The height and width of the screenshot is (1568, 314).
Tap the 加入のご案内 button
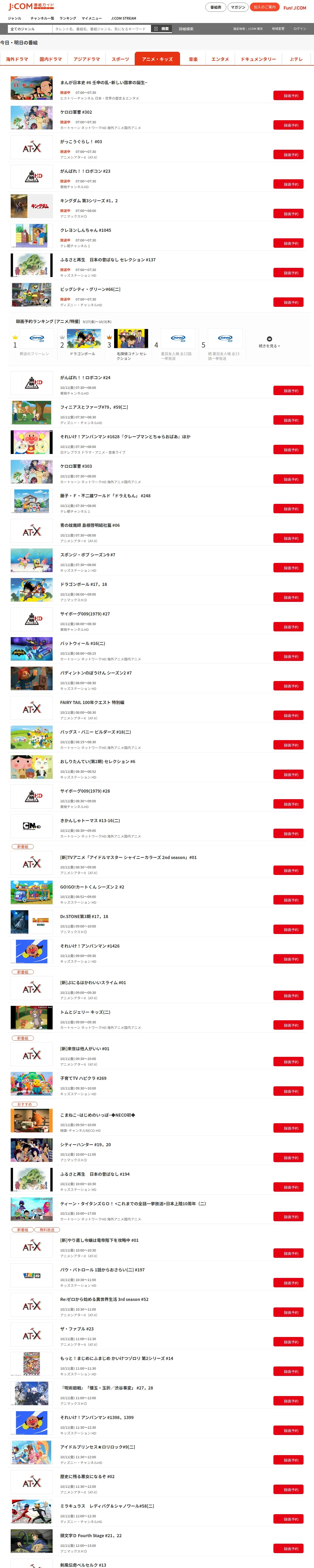(x=265, y=7)
